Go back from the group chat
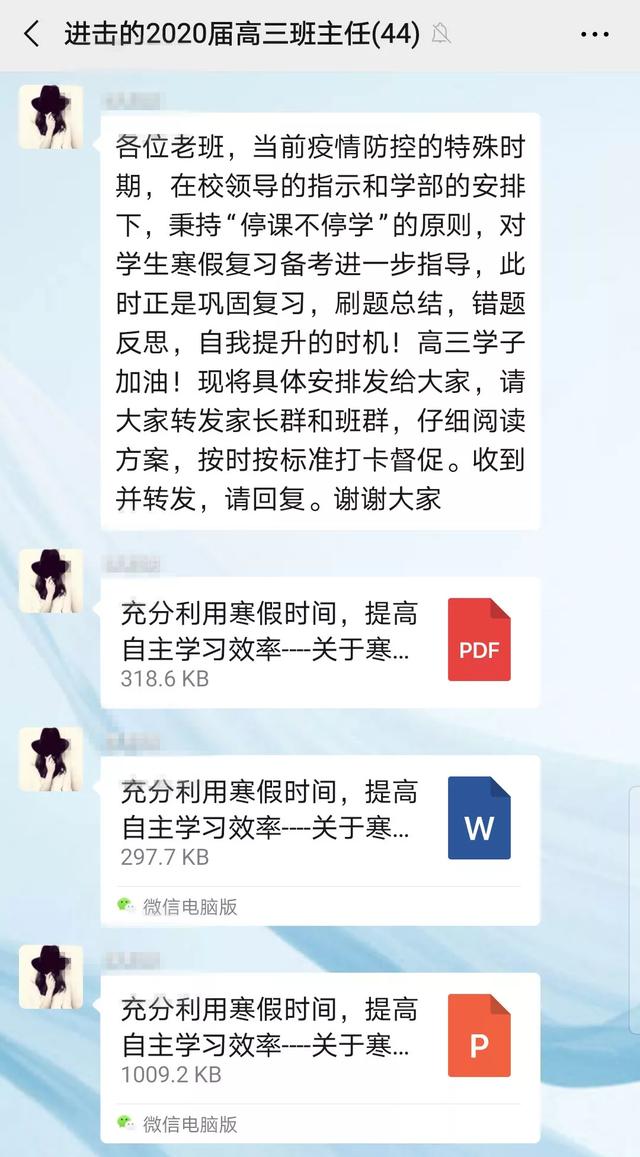 pos(32,34)
